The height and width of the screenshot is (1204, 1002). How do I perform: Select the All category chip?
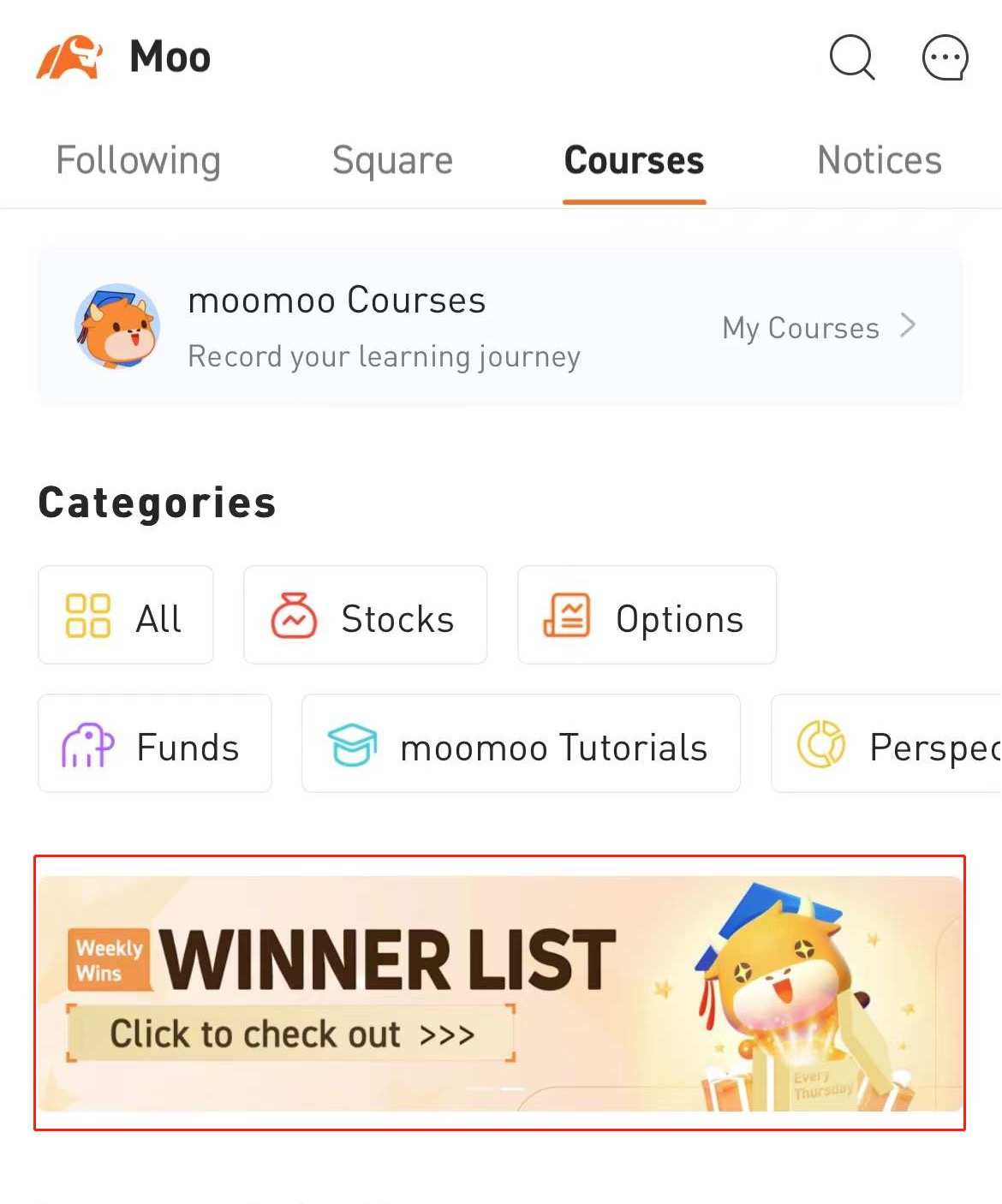coord(126,615)
